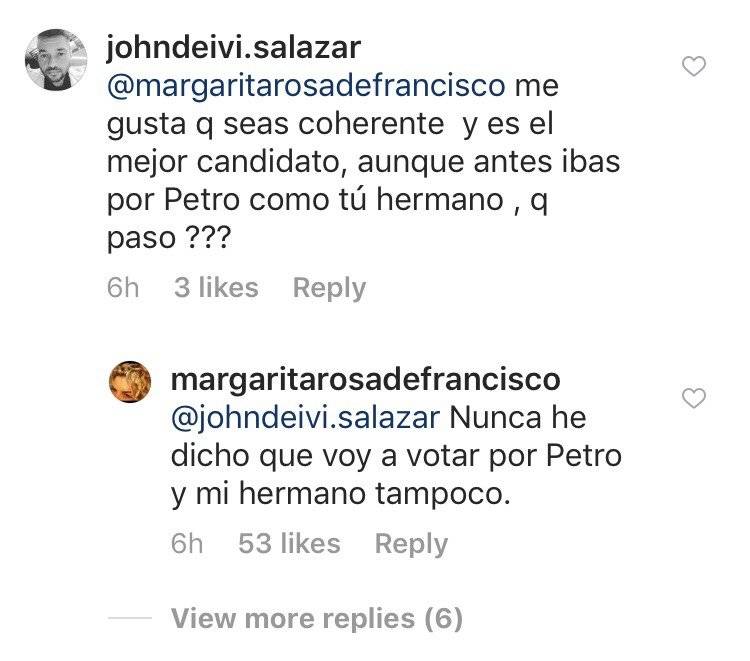The image size is (750, 661).
Task: Open johndeivi.salazar username at comment top
Action: (240, 47)
